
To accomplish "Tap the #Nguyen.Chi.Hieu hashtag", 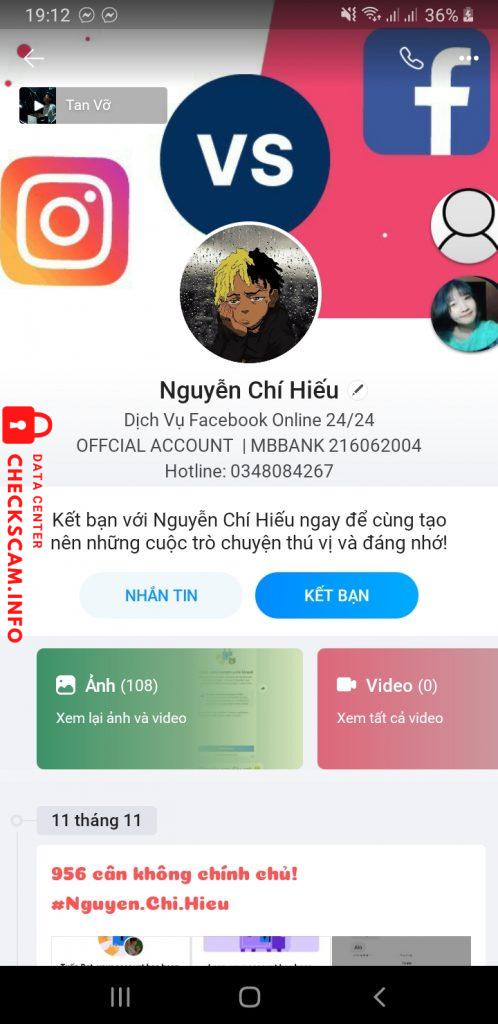I will [140, 904].
